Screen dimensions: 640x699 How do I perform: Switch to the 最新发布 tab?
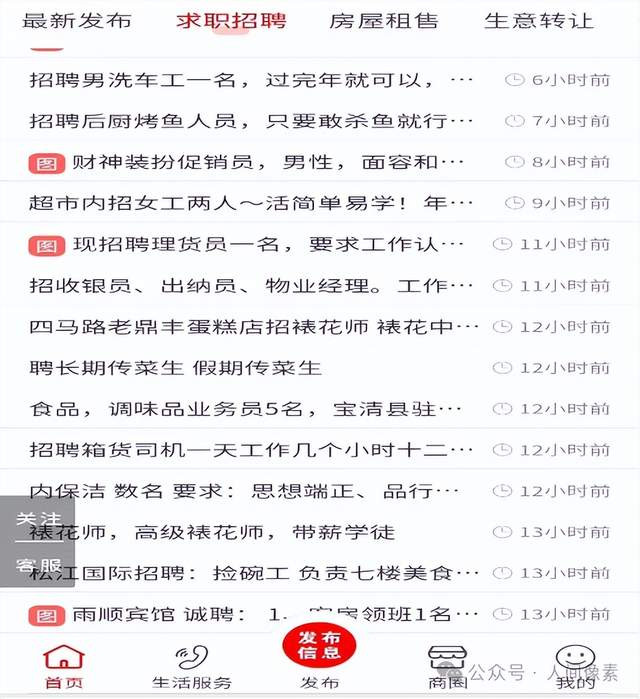pos(76,21)
